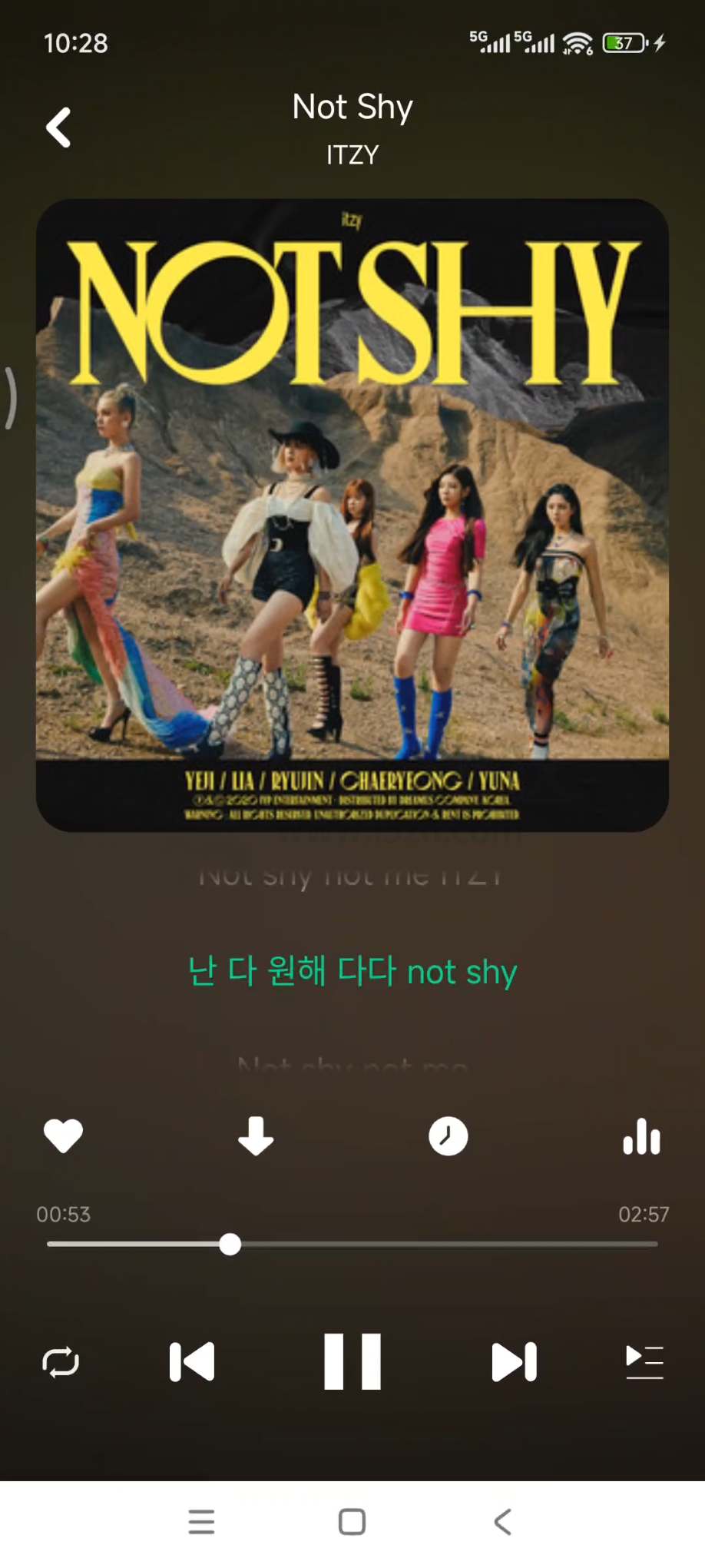Open the play queue list
705x1568 pixels.
(x=644, y=1362)
